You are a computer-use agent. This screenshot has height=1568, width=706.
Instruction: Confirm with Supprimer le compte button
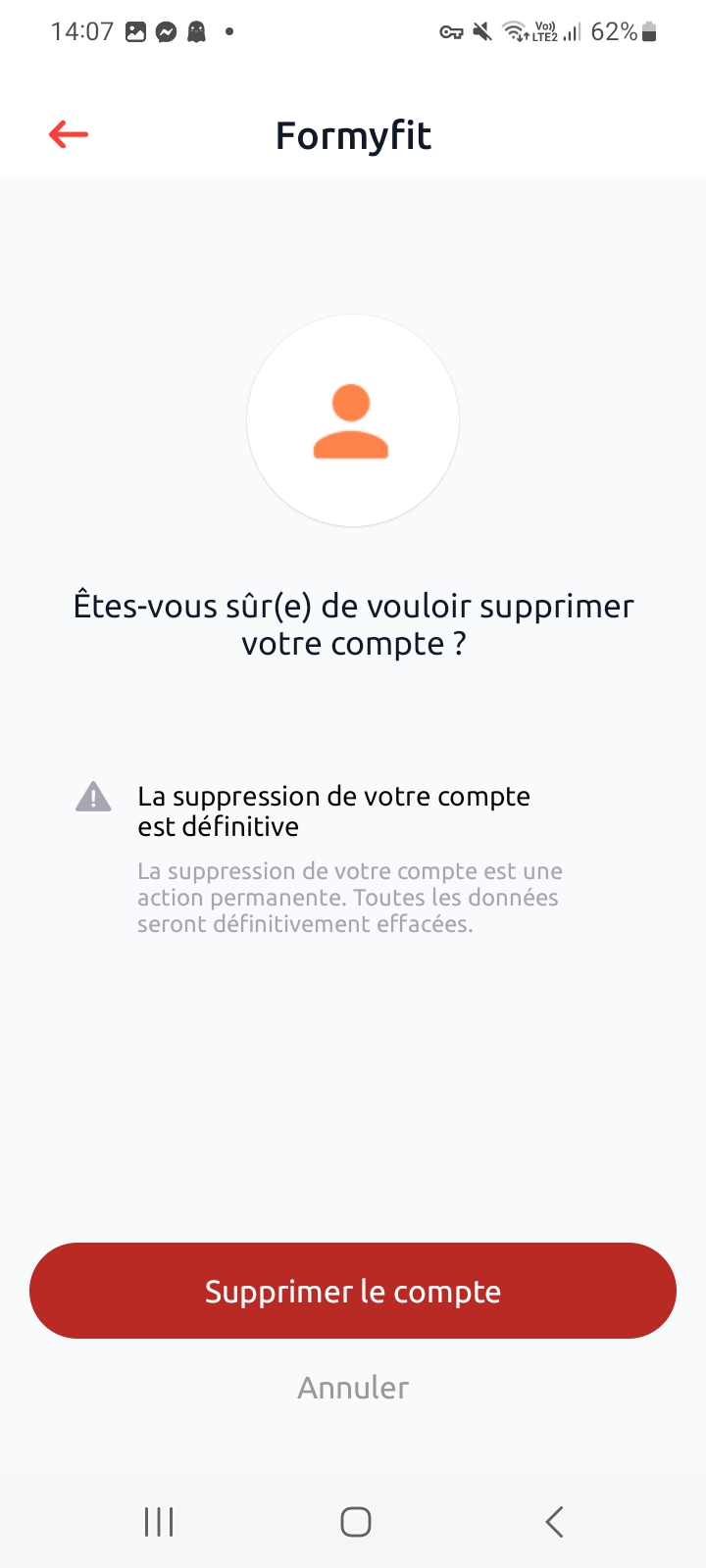coord(353,1291)
